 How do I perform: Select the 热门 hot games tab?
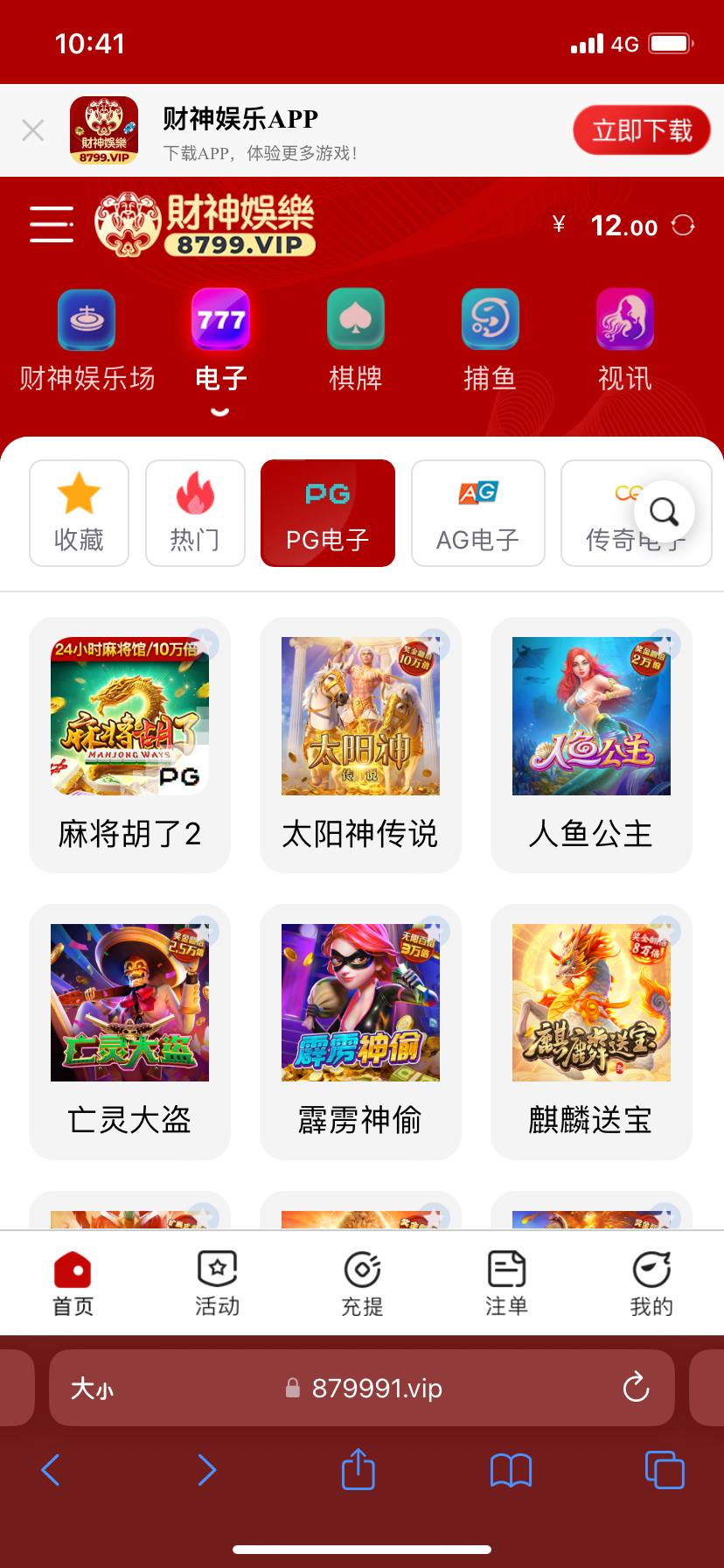pyautogui.click(x=195, y=514)
